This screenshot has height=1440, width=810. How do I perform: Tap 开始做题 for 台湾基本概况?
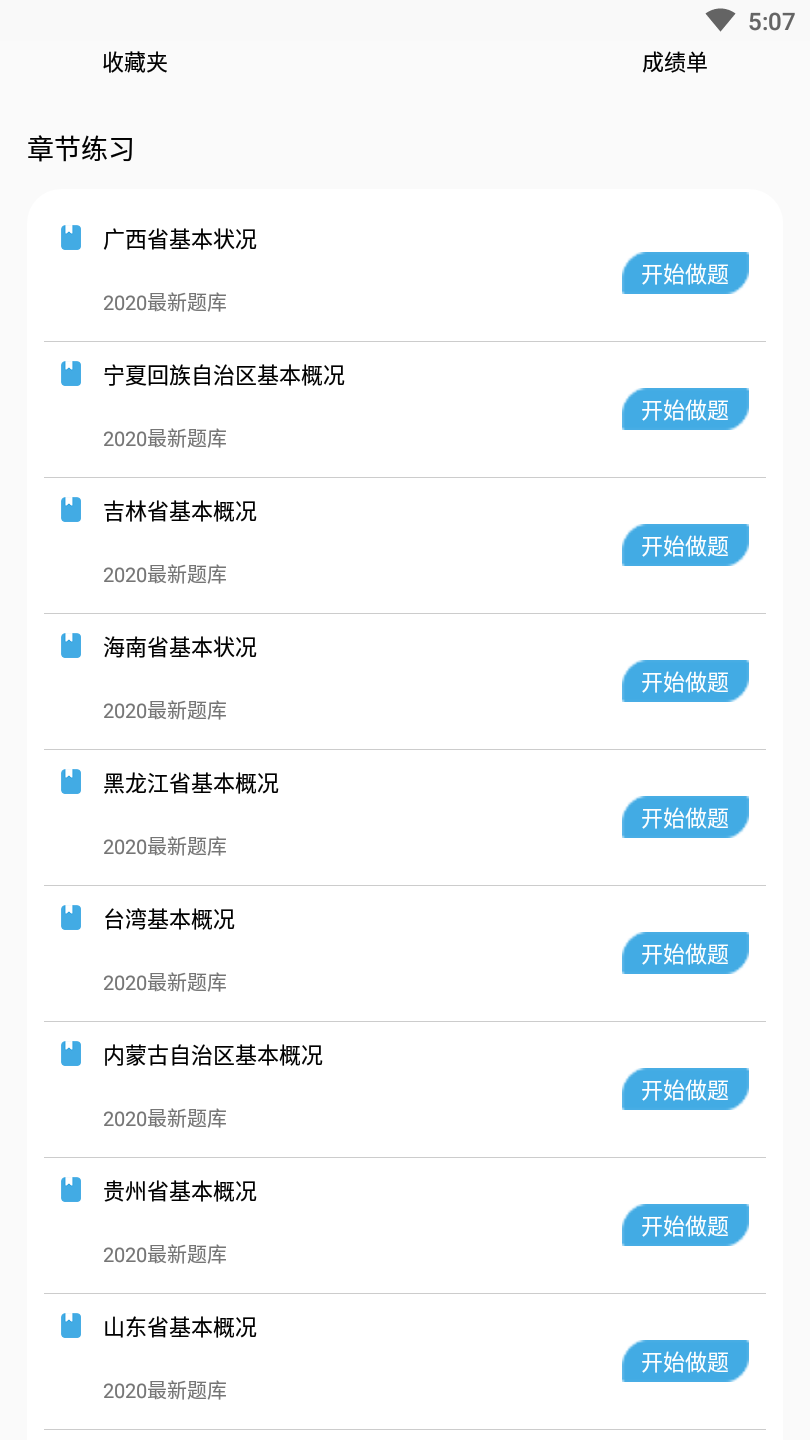point(685,954)
